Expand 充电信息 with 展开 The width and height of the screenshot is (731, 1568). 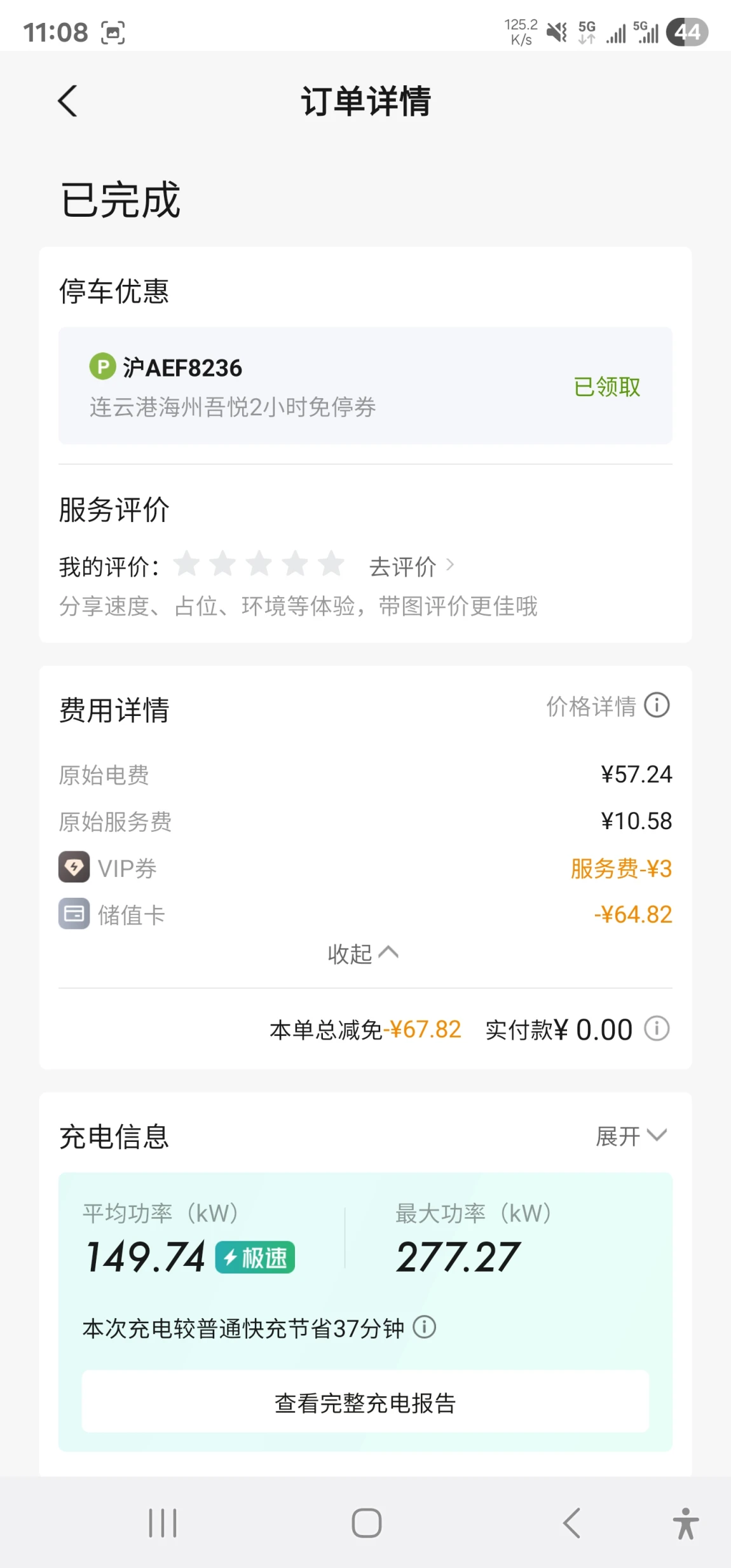coord(630,1136)
